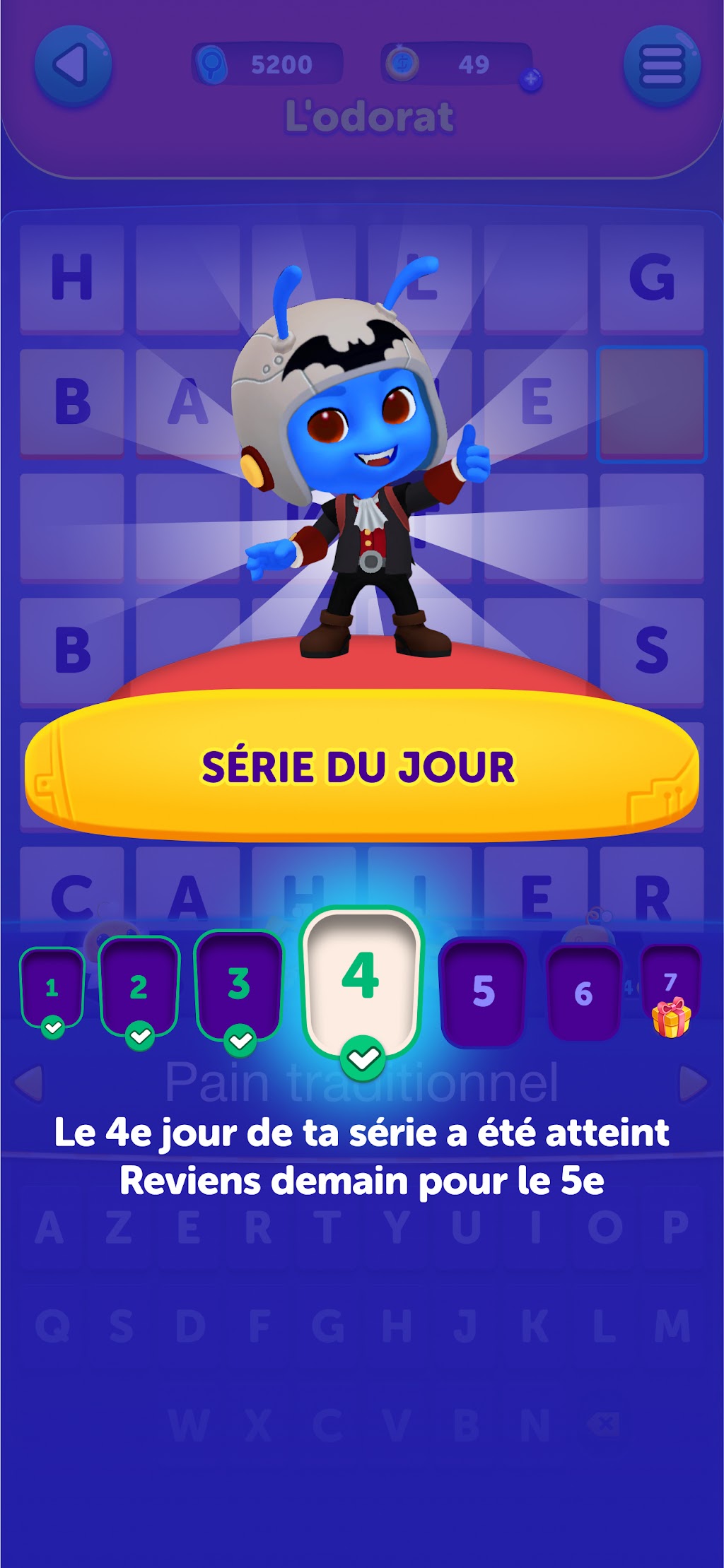
Task: Select the day 7 gift reward tile
Action: (x=671, y=991)
